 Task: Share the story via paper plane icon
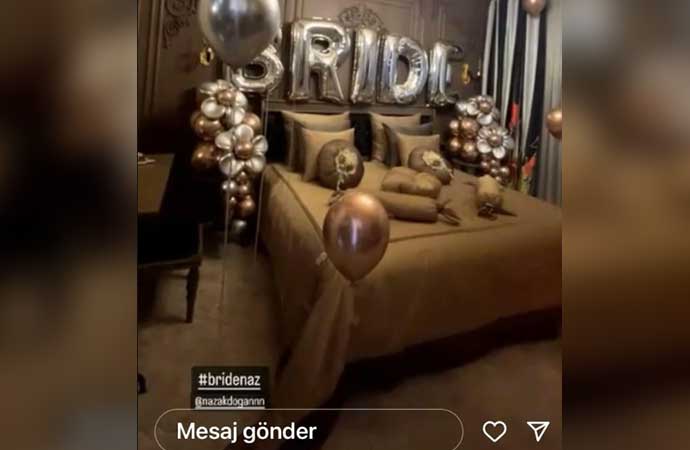[538, 431]
